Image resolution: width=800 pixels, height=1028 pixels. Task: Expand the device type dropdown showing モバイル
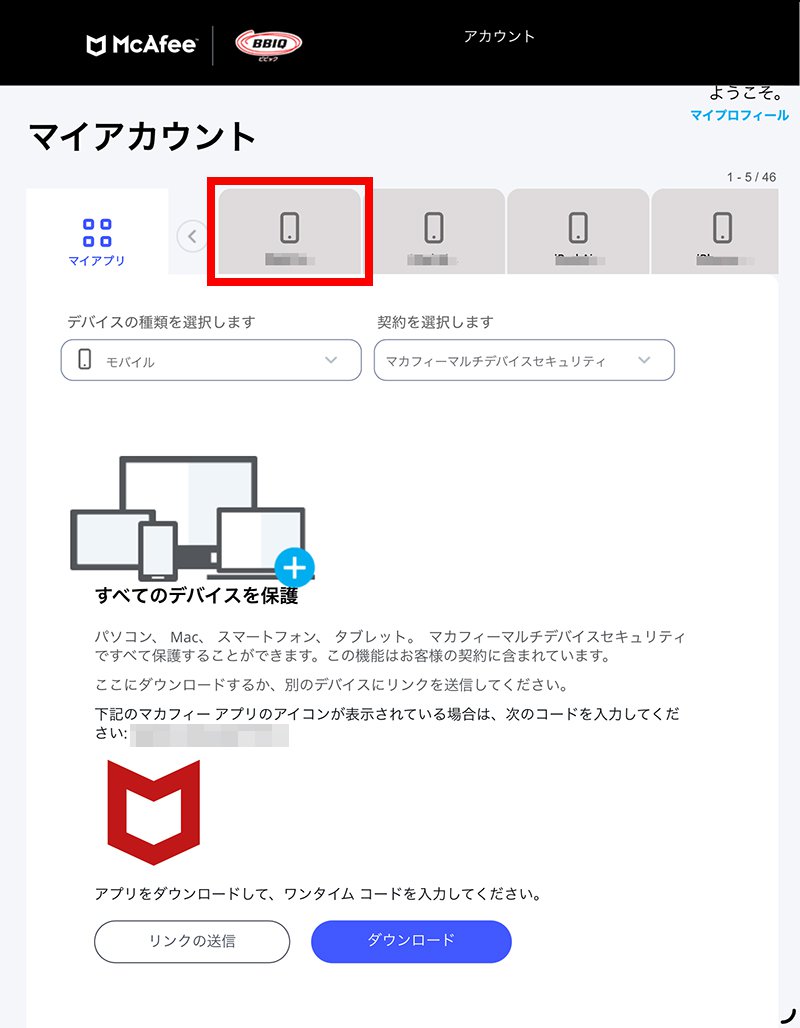211,361
